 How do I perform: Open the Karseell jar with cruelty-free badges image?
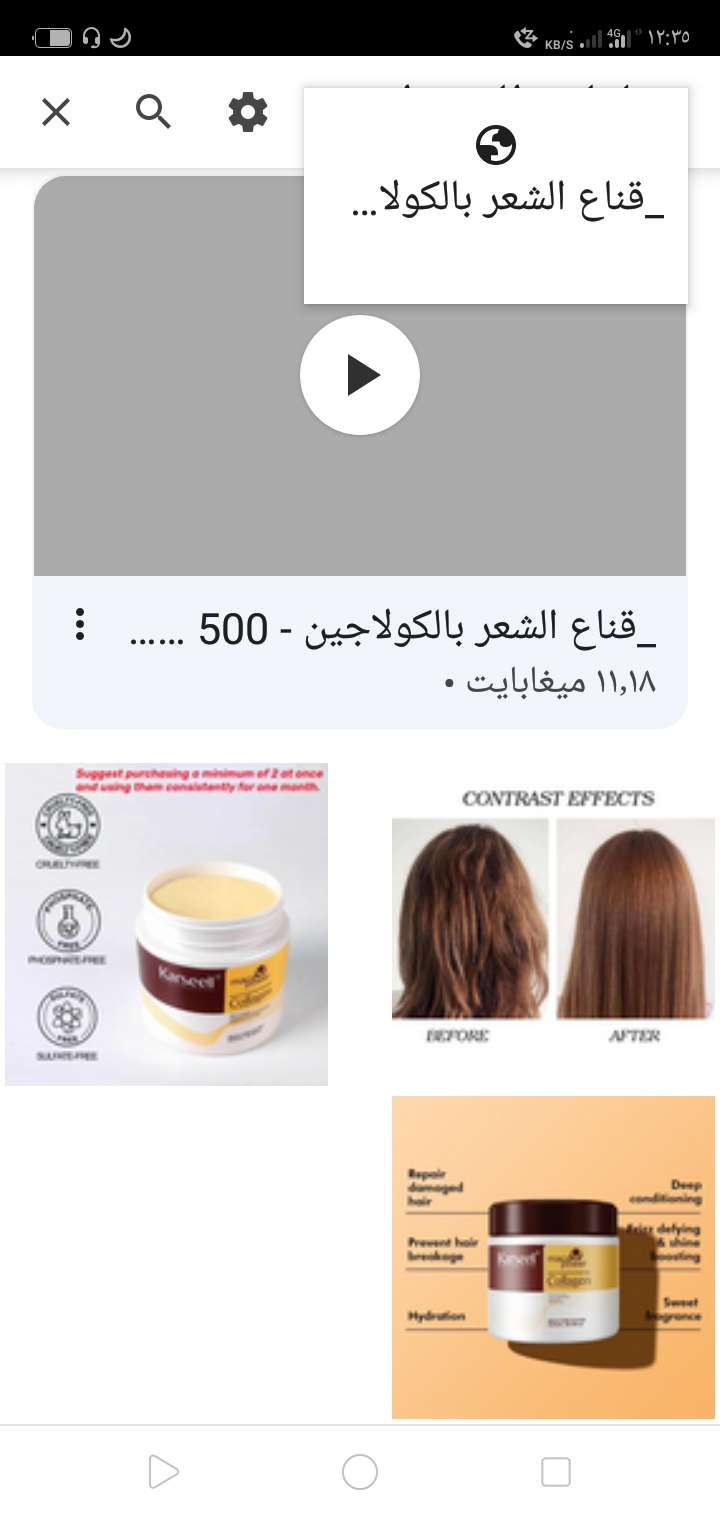(x=167, y=924)
